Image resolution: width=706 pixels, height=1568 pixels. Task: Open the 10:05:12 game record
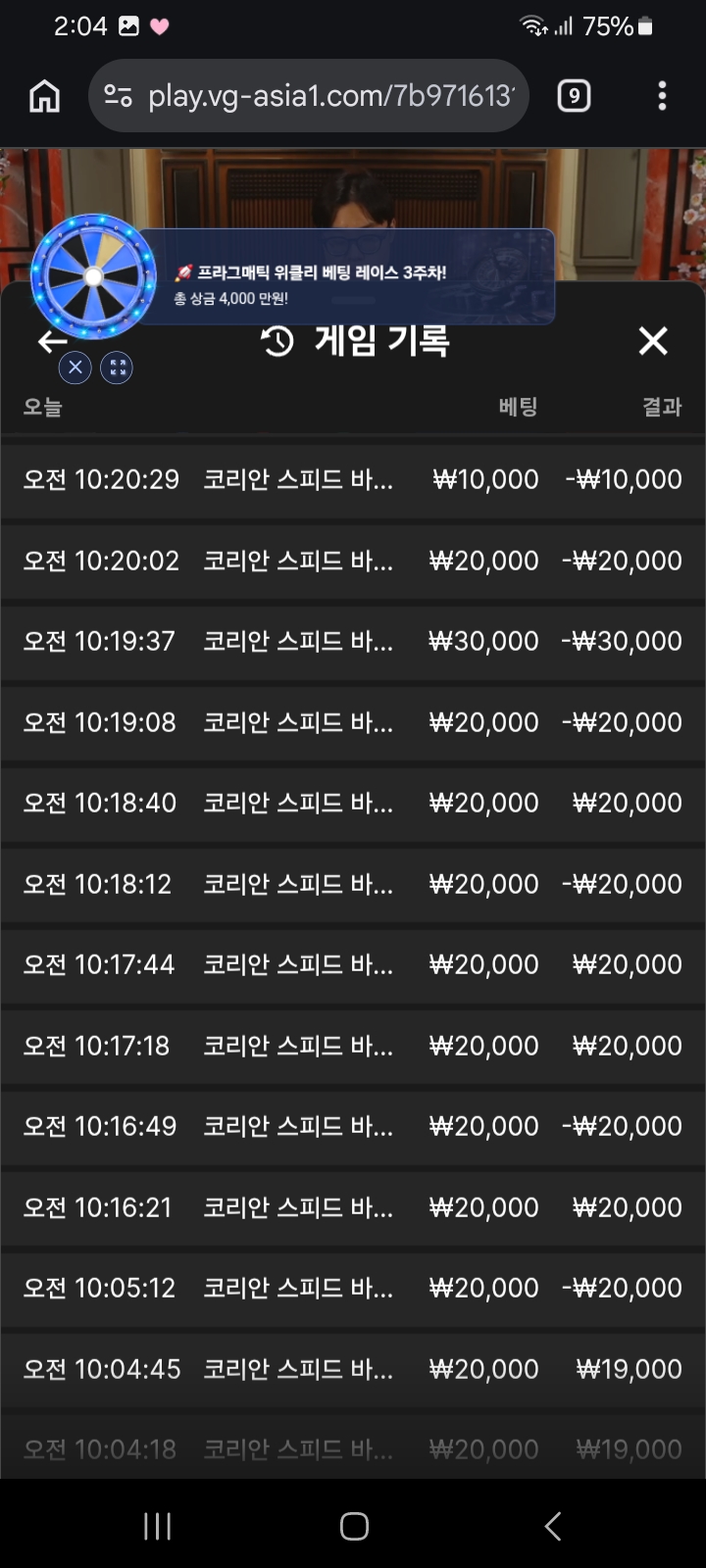tap(353, 1288)
